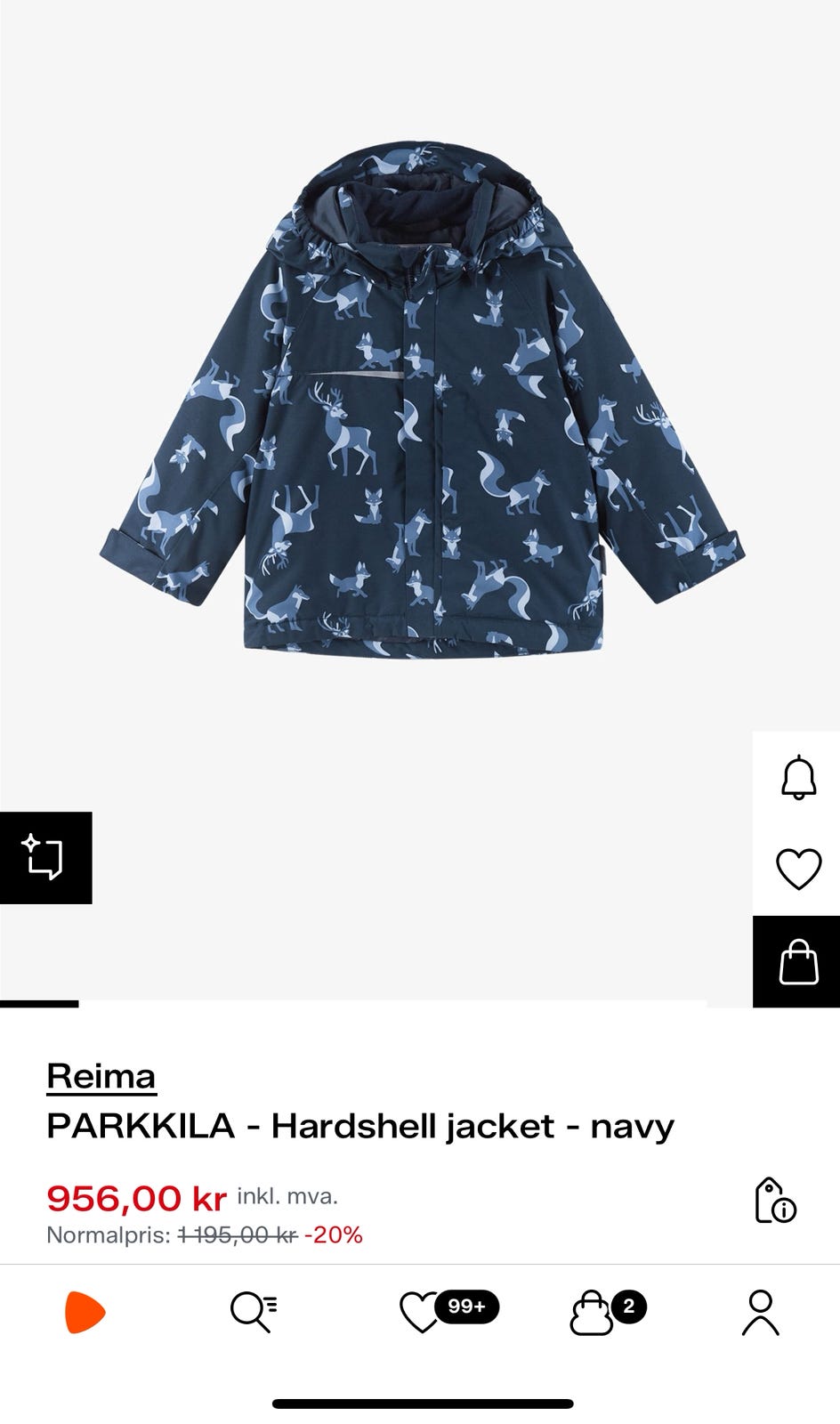Open the account profile tab
The height and width of the screenshot is (1424, 840).
click(760, 1313)
